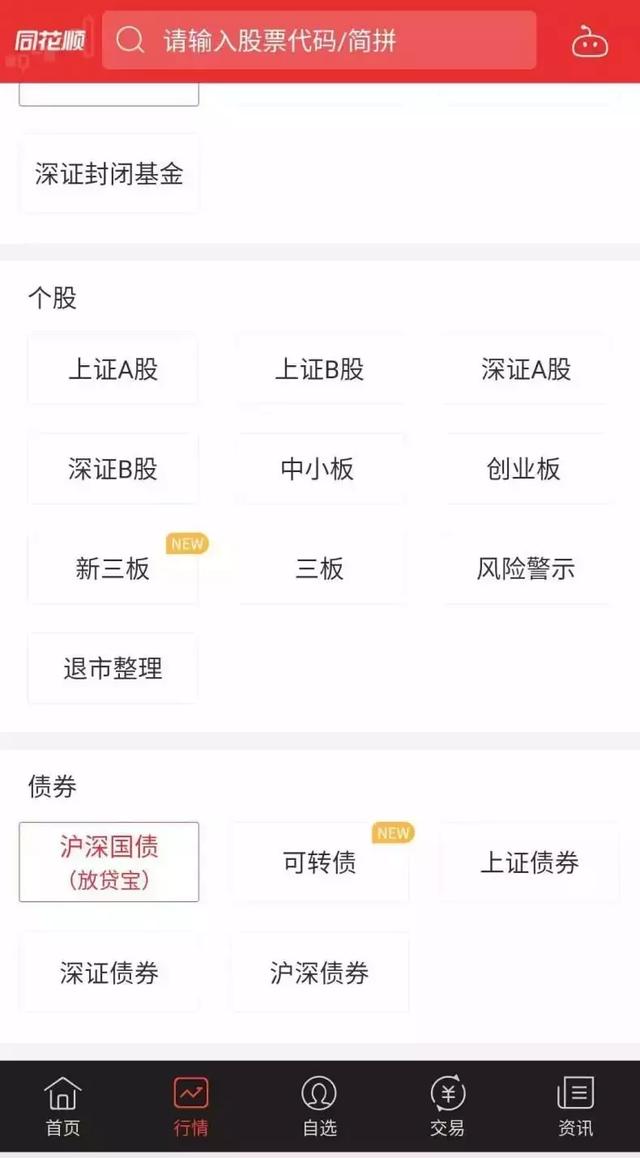Tap the stock code search box

pos(318,41)
